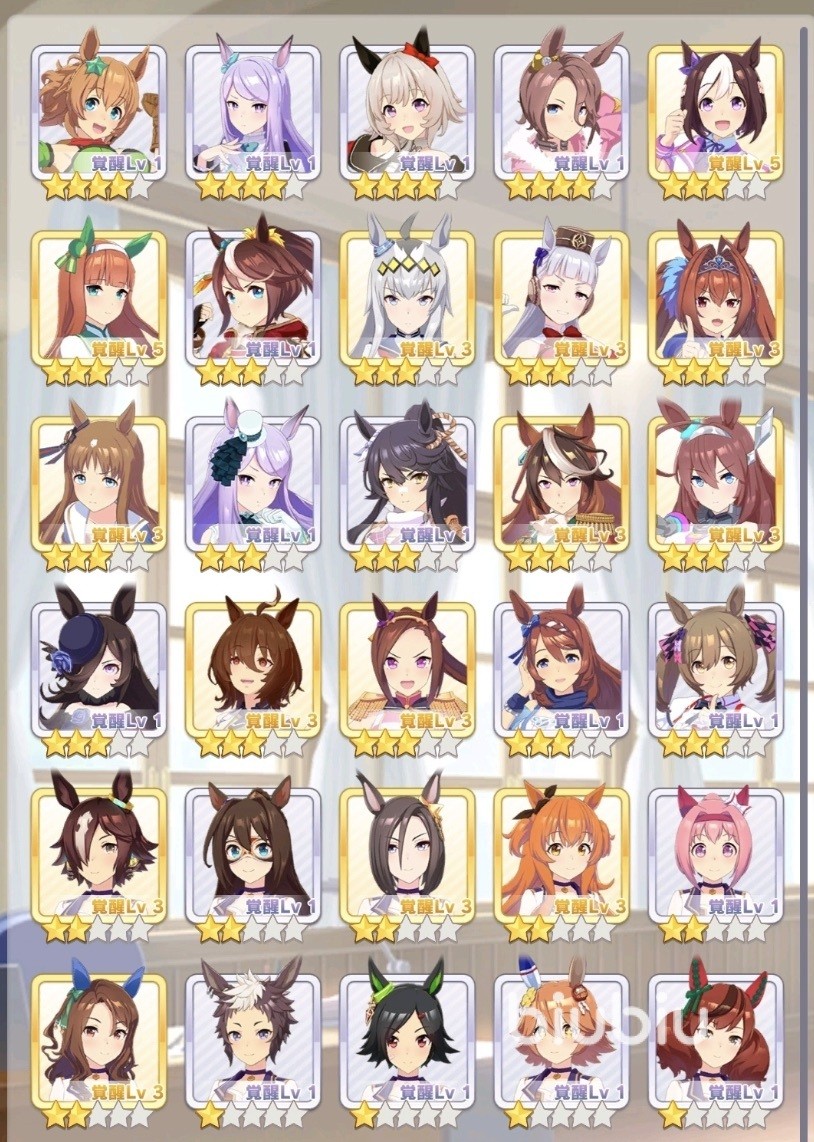
Task: Pick the brown-haired character with white hair streak awakening Lv 5
Action: click(716, 112)
